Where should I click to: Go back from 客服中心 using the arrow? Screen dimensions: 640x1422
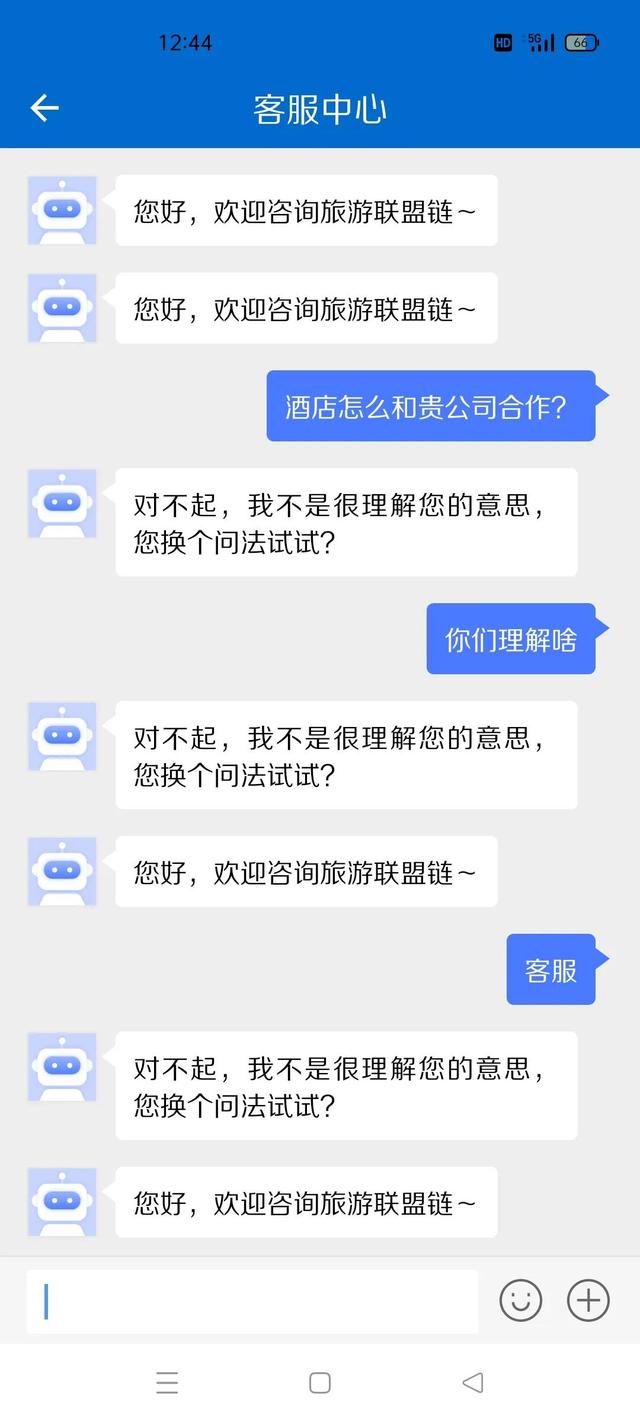[x=44, y=108]
